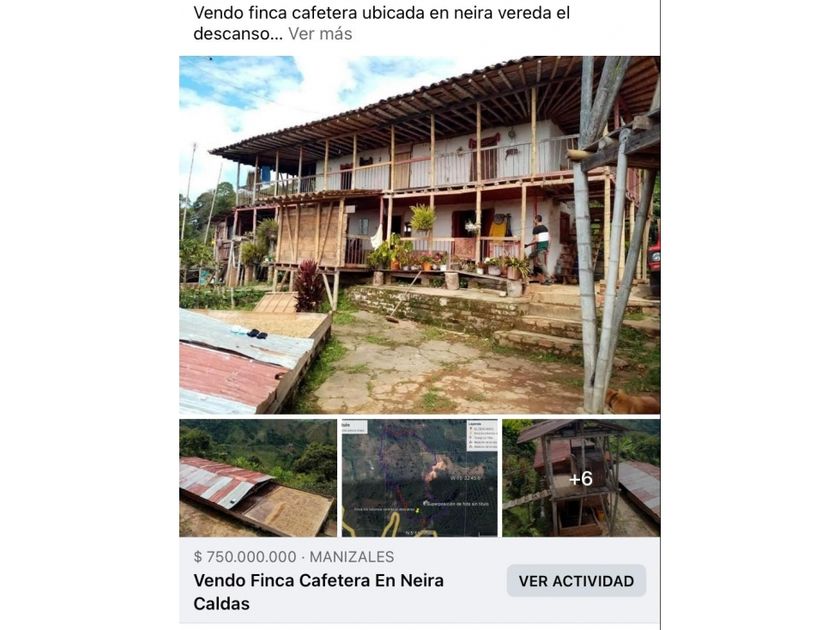Open the satellite map photo thumbnail
840x630 pixels.
coord(419,478)
